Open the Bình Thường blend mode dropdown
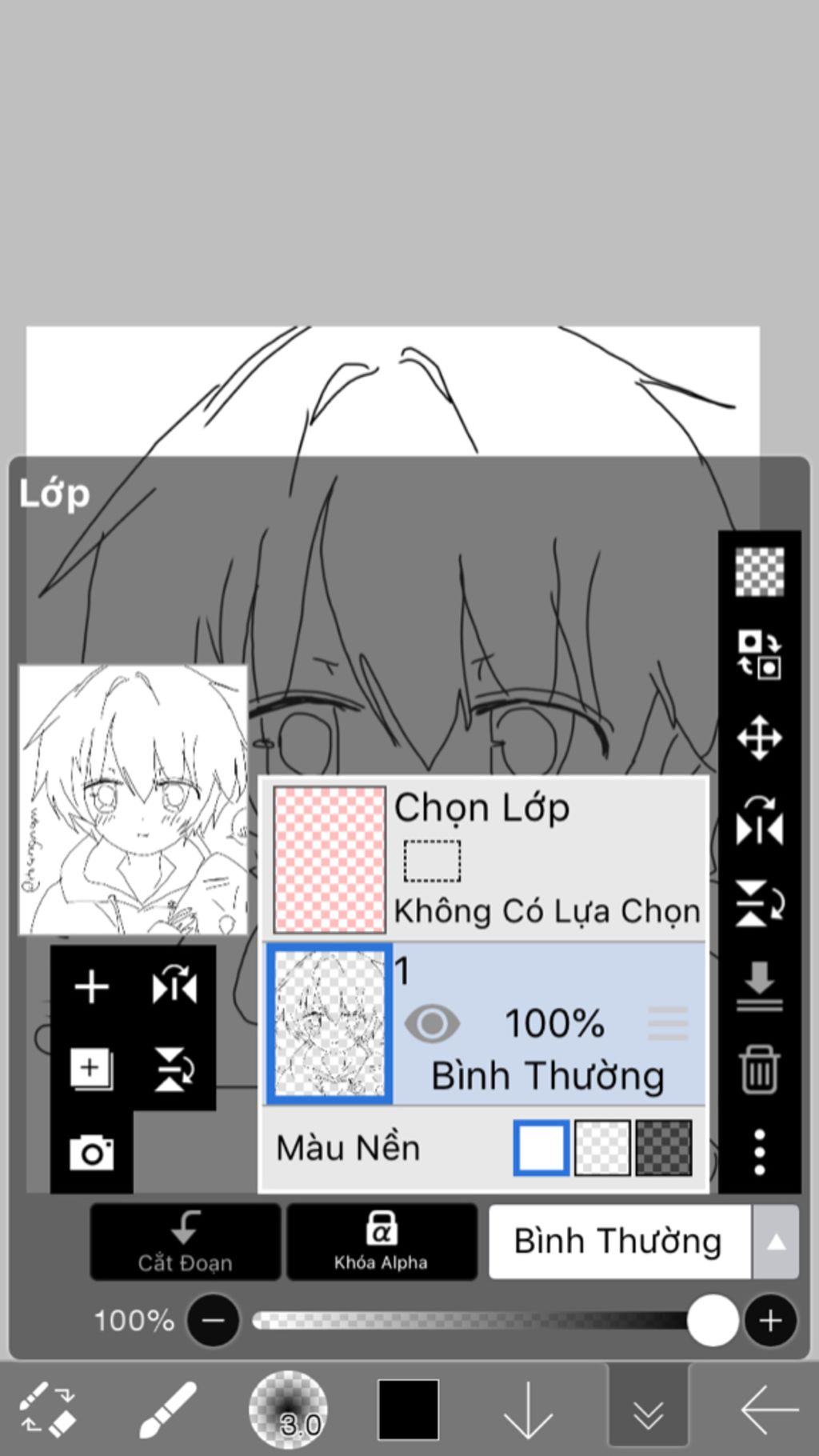Screen dimensions: 819x1456 [x=643, y=1242]
